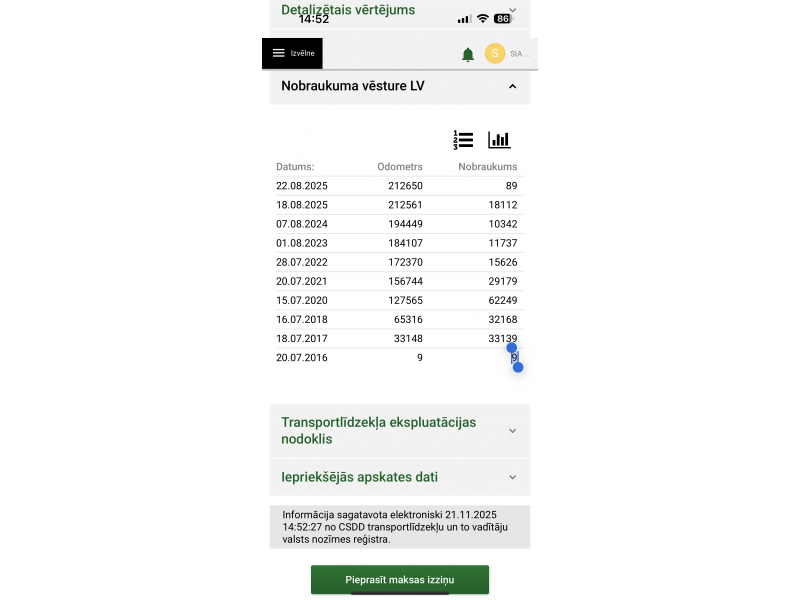800x600 pixels.
Task: Open the Izvēlne hamburger menu
Action: pos(292,53)
